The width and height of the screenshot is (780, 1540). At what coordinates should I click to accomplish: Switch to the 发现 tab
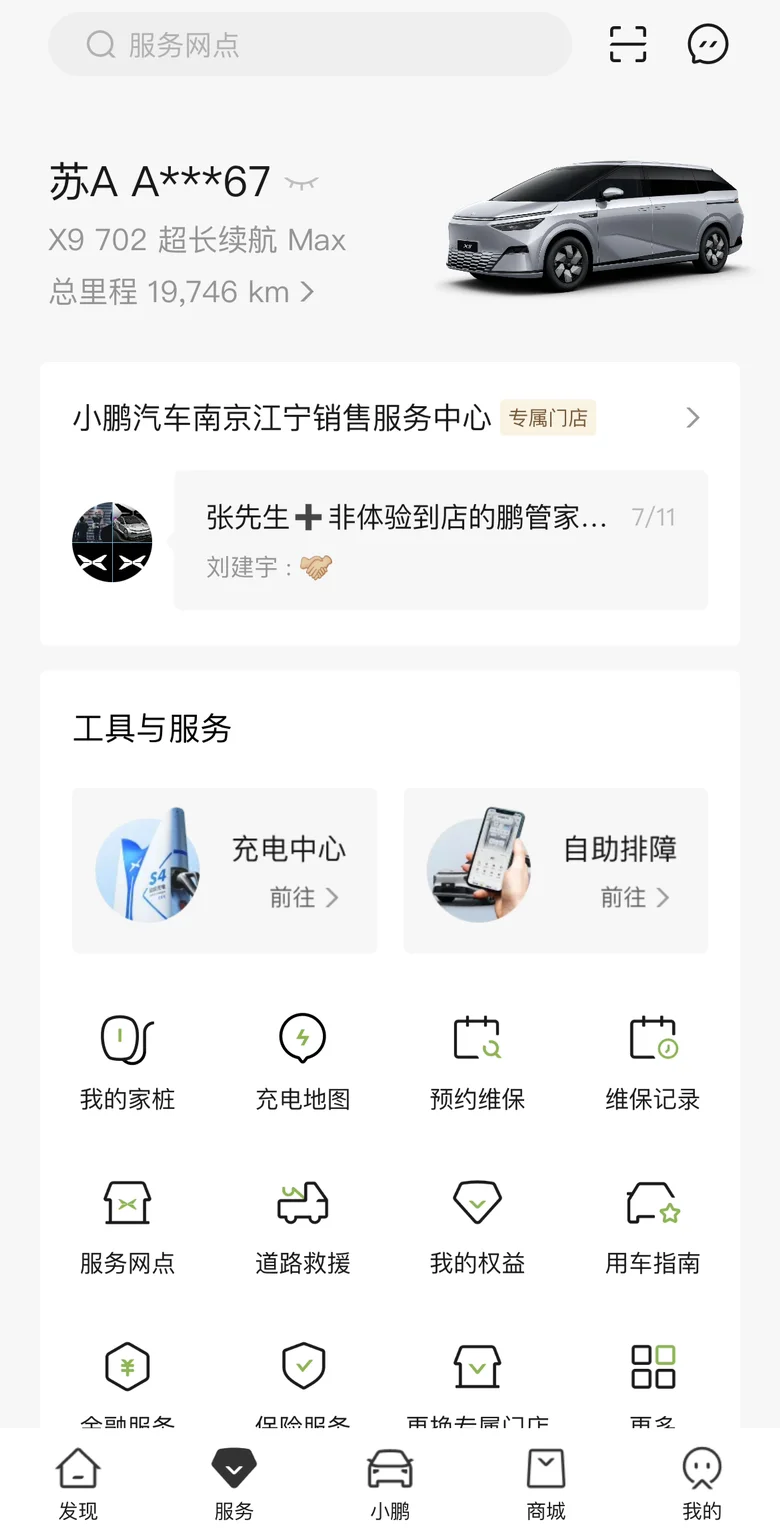tap(78, 1485)
